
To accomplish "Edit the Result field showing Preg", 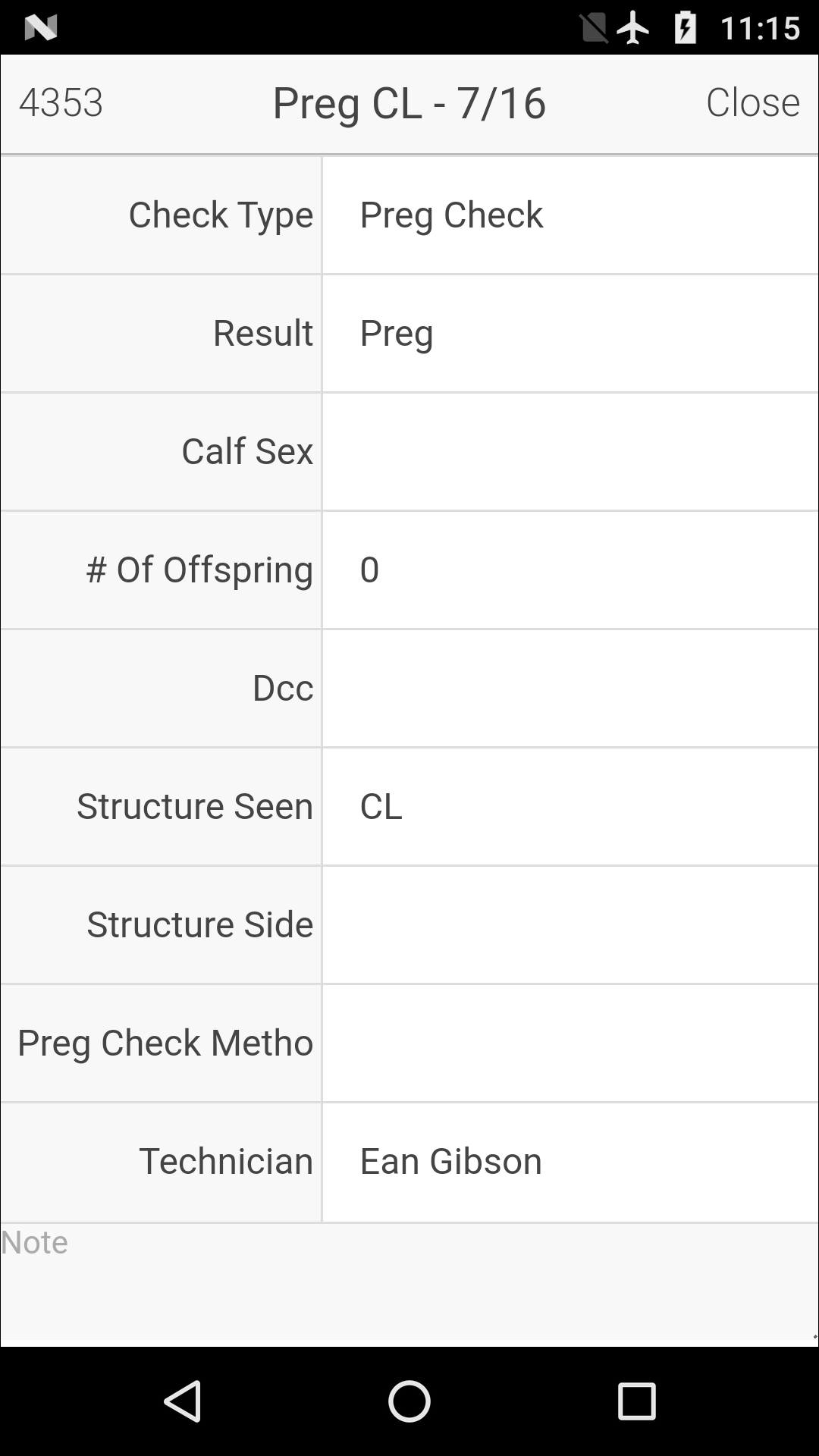I will point(569,334).
